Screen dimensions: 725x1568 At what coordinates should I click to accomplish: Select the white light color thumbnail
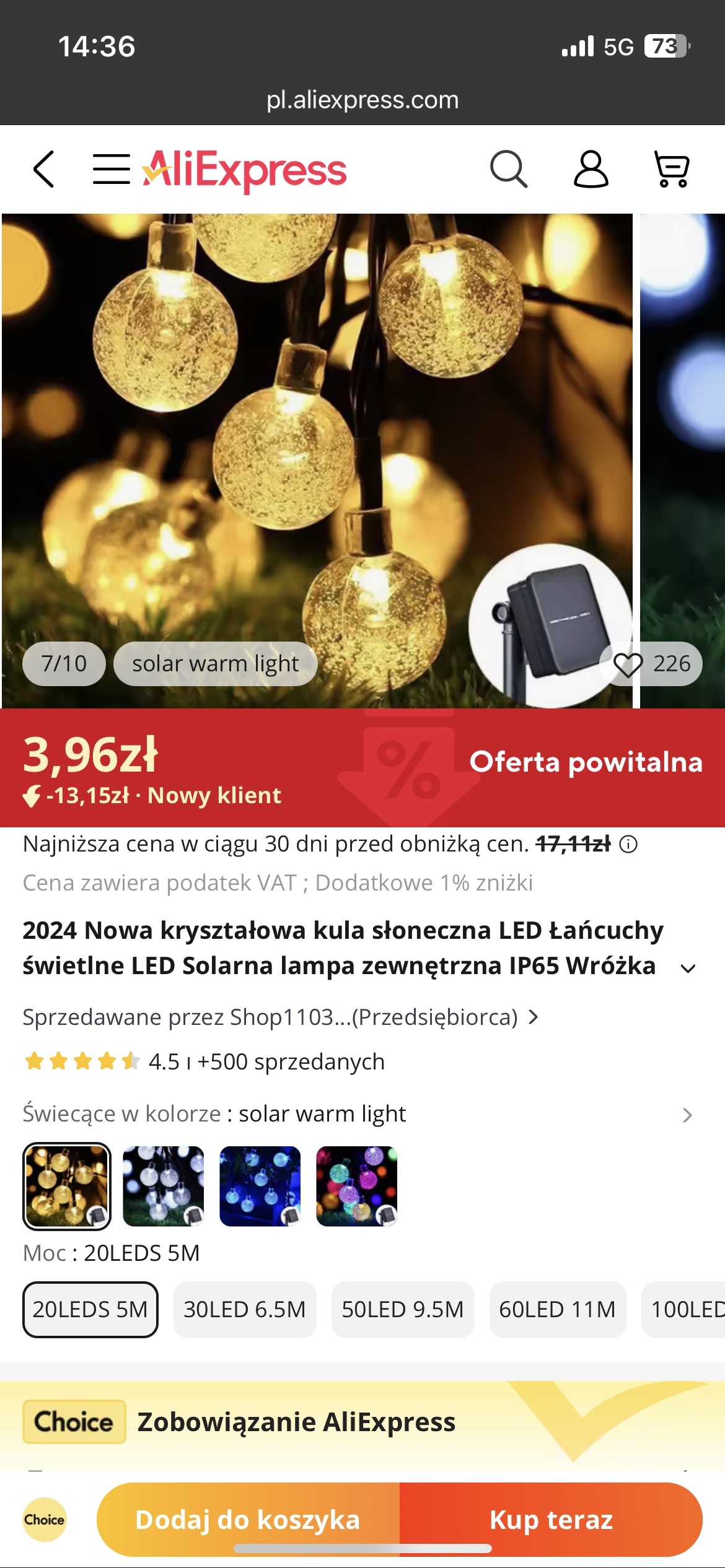click(164, 1186)
